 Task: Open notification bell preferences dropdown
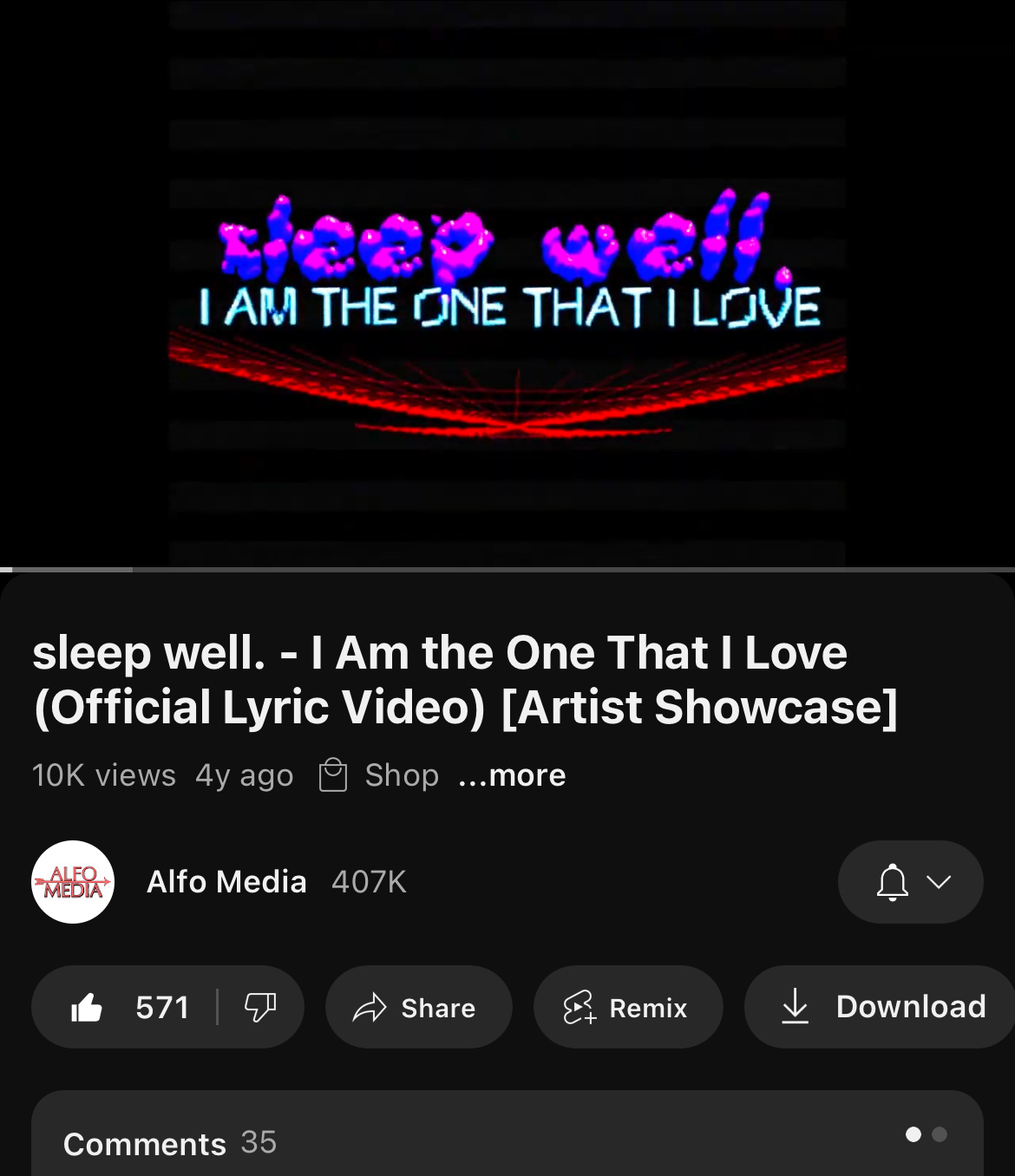coord(910,882)
